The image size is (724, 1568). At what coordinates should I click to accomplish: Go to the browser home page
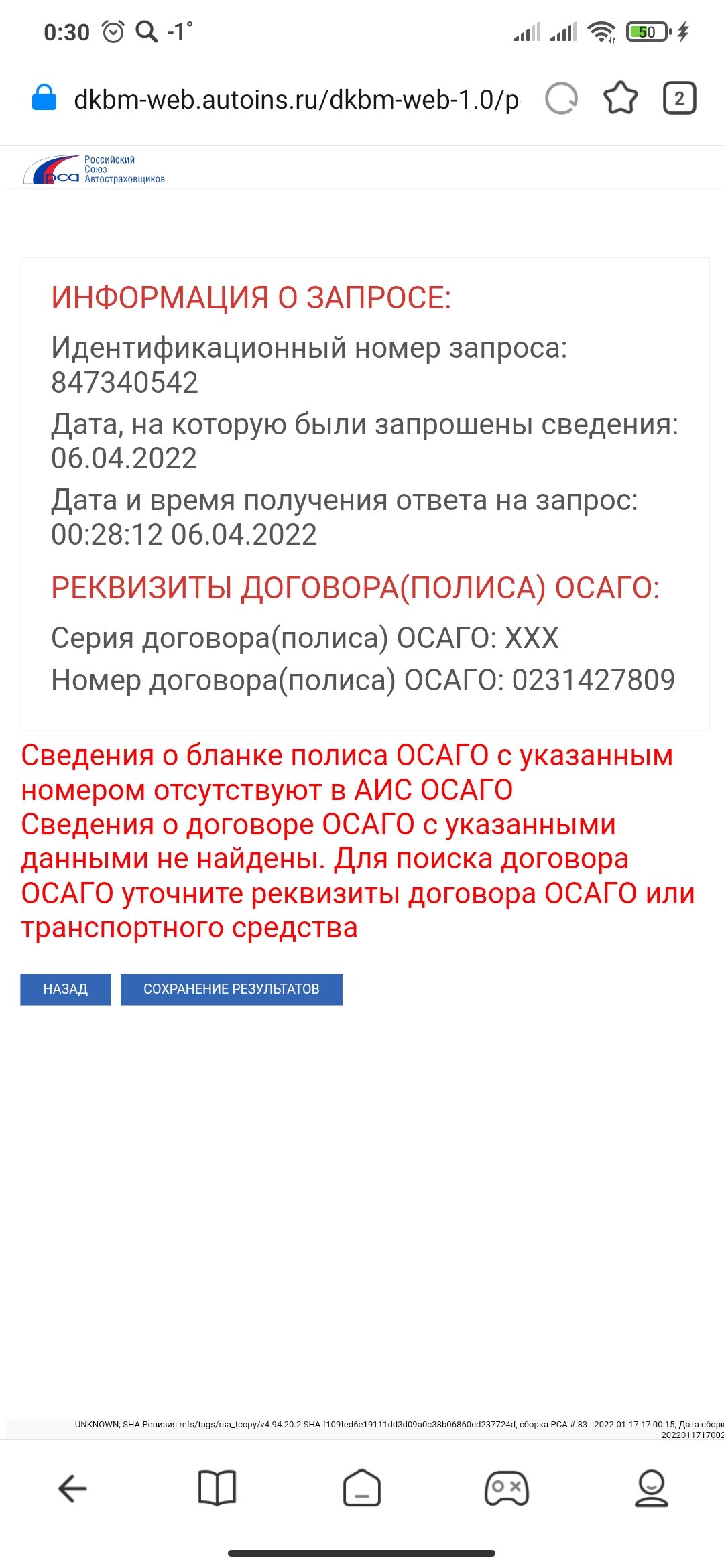pyautogui.click(x=362, y=1488)
